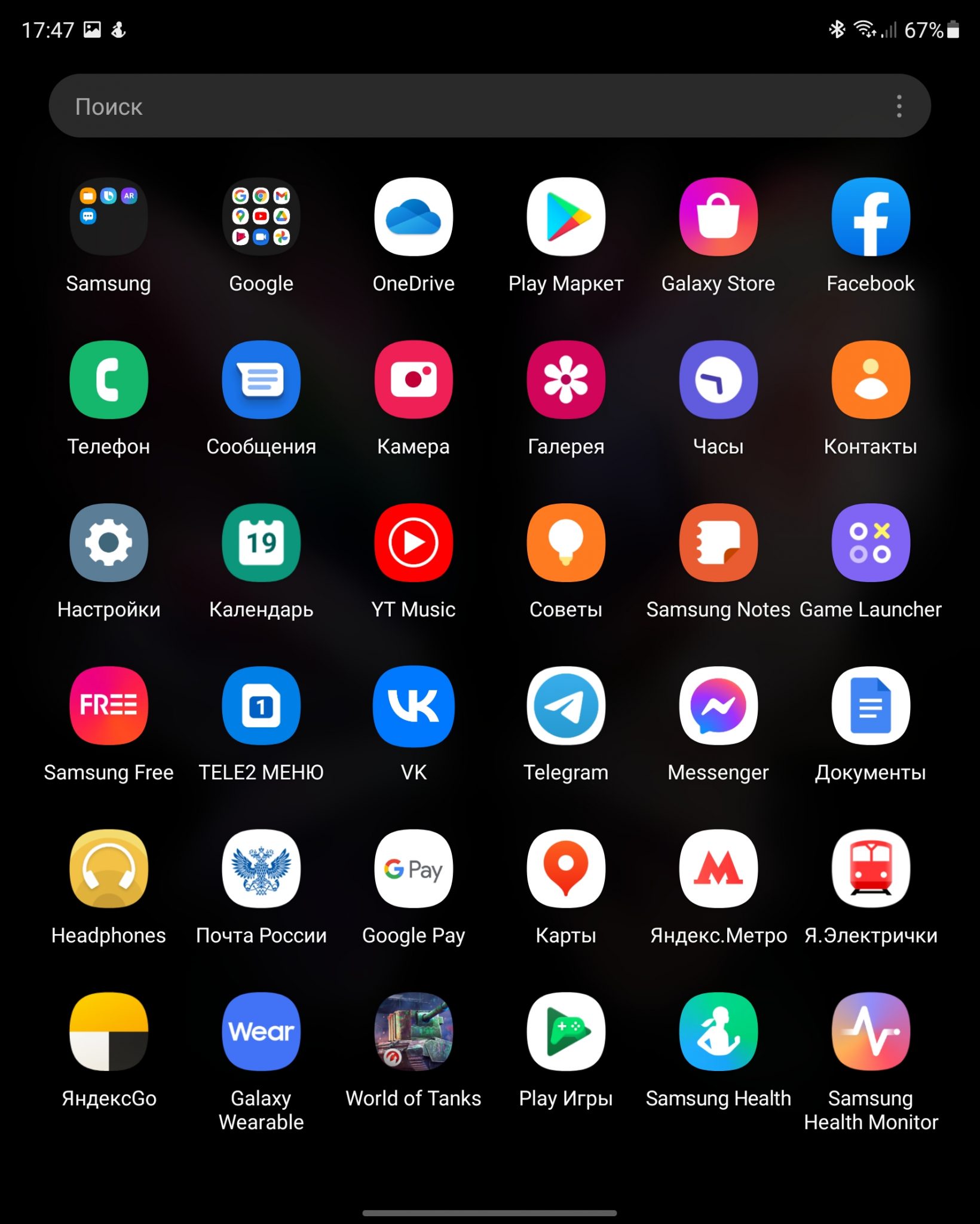The image size is (980, 1224).
Task: Open the three-dot overflow menu
Action: point(899,106)
